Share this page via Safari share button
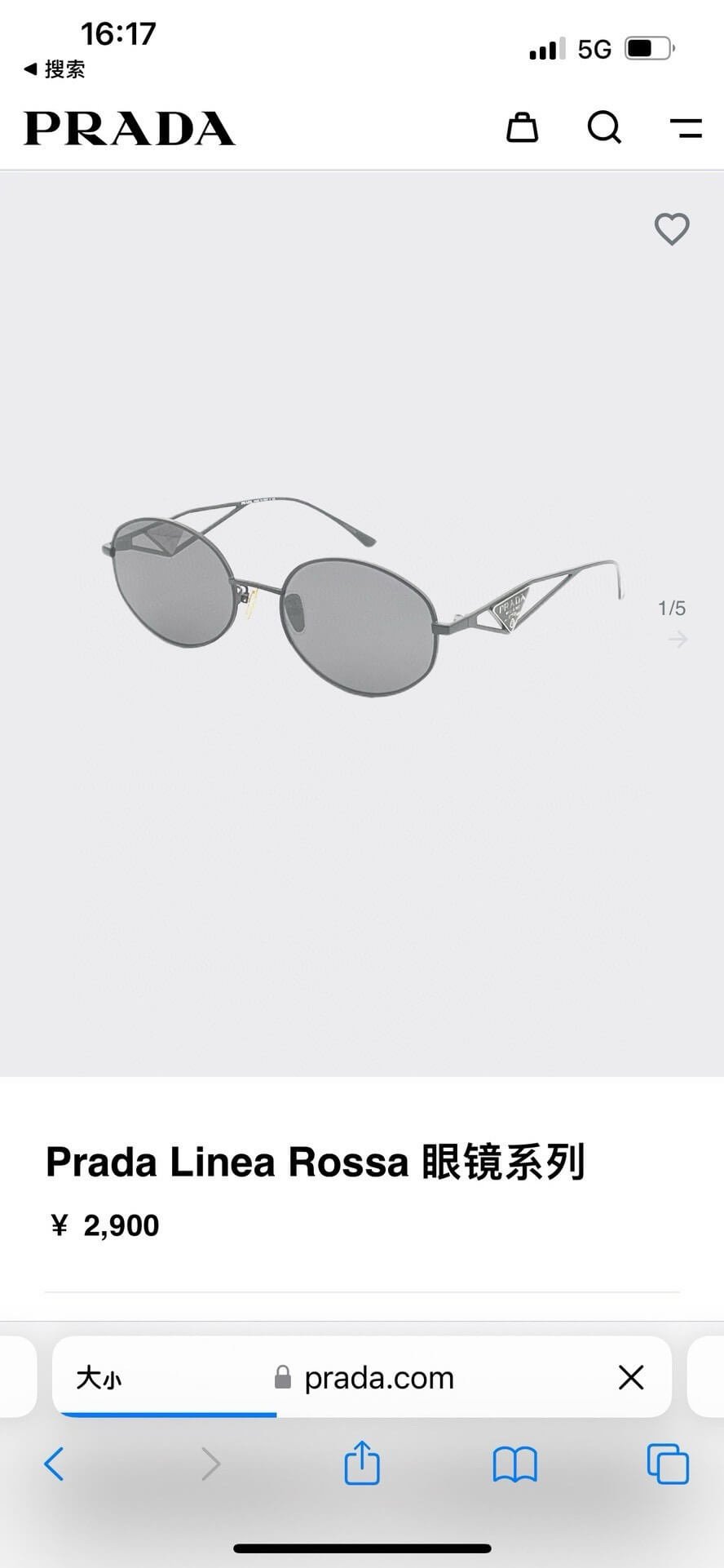This screenshot has height=1568, width=724. 362,1464
